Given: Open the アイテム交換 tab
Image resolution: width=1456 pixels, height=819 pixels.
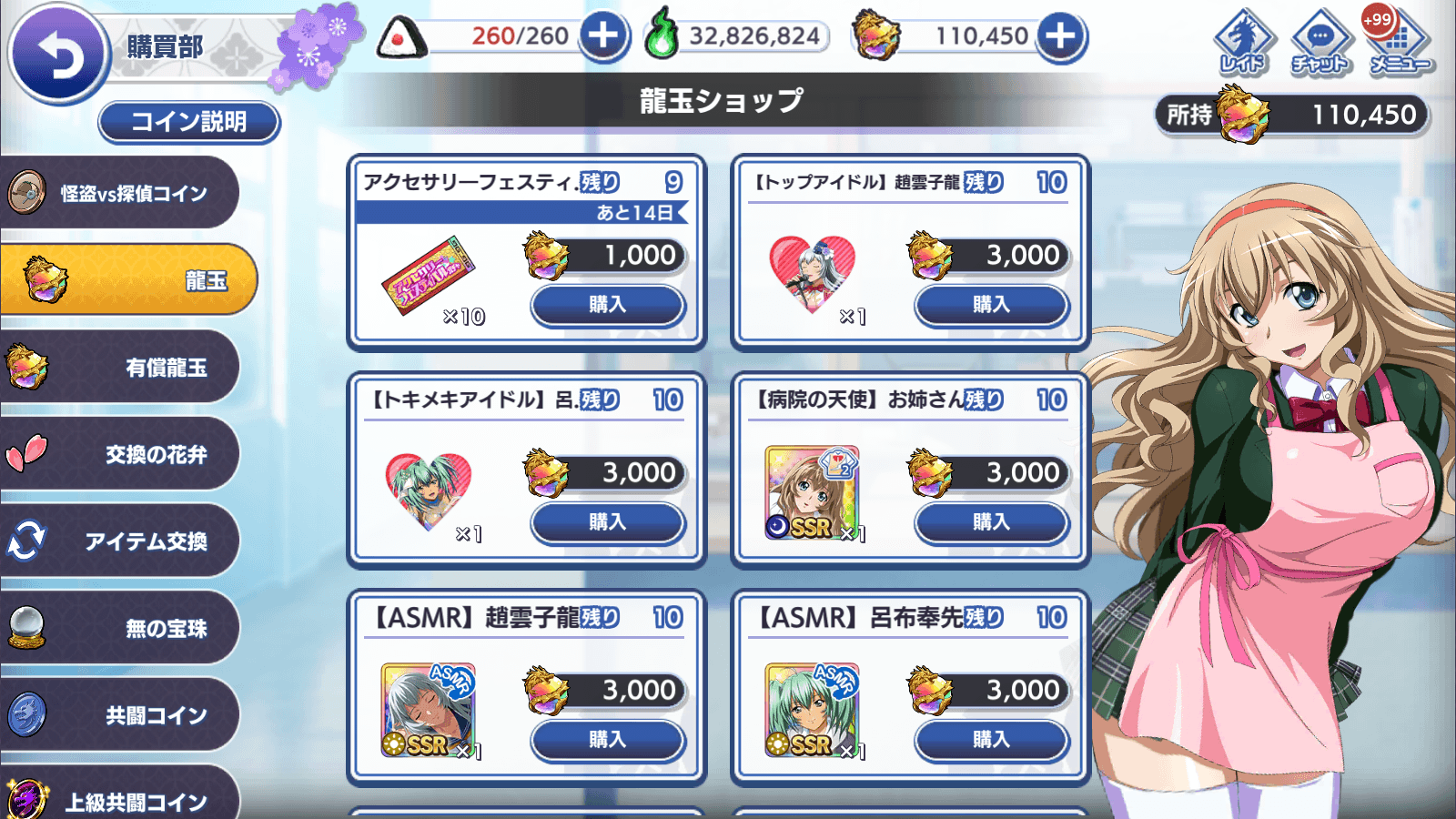Looking at the screenshot, I should (120, 541).
